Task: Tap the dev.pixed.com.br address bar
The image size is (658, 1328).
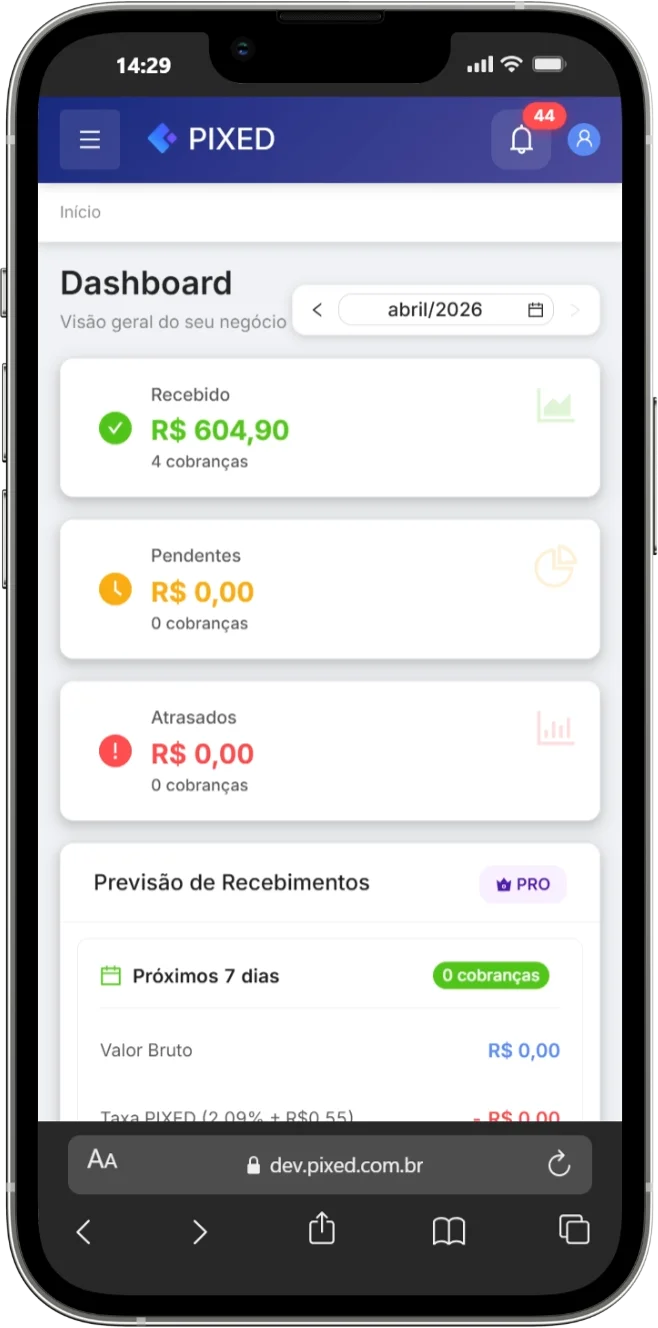Action: pos(335,1165)
